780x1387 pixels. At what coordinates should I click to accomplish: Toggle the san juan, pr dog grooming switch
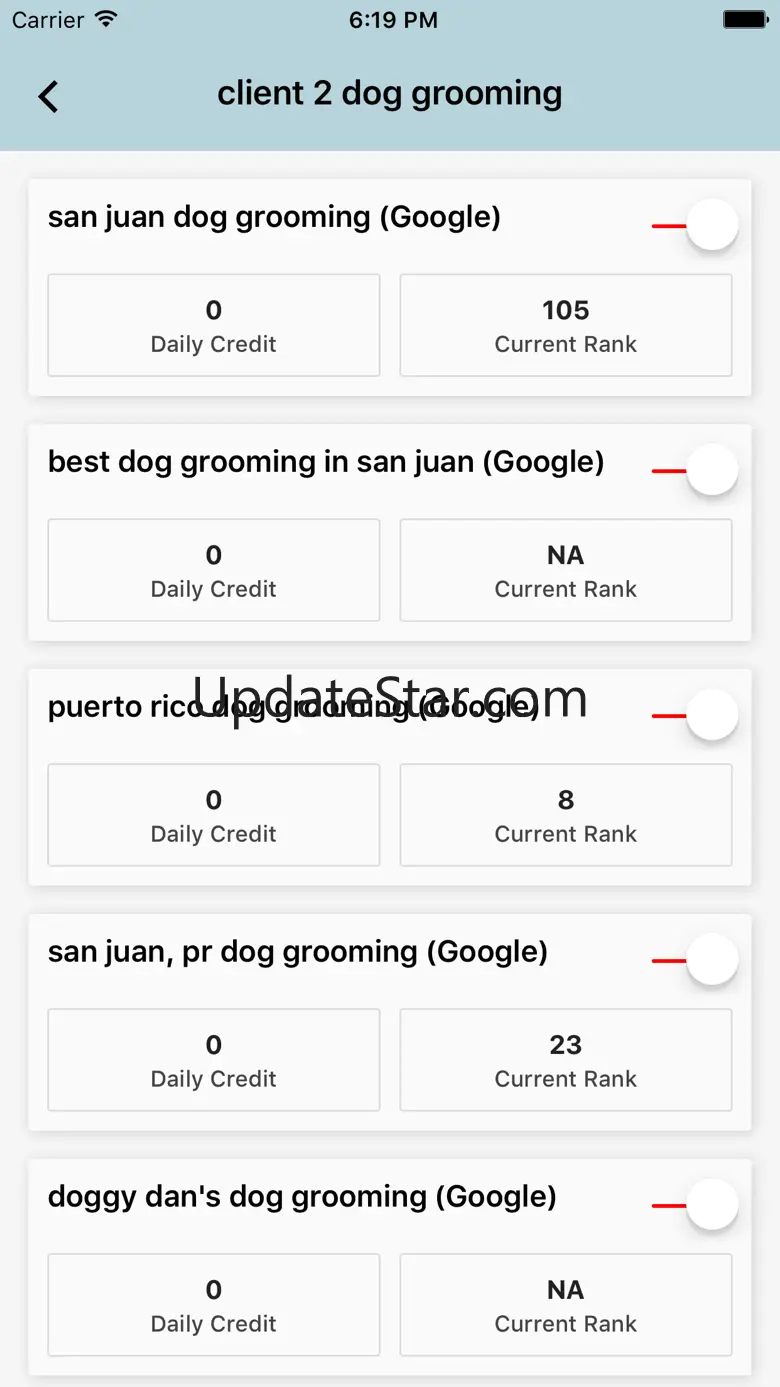(x=697, y=961)
